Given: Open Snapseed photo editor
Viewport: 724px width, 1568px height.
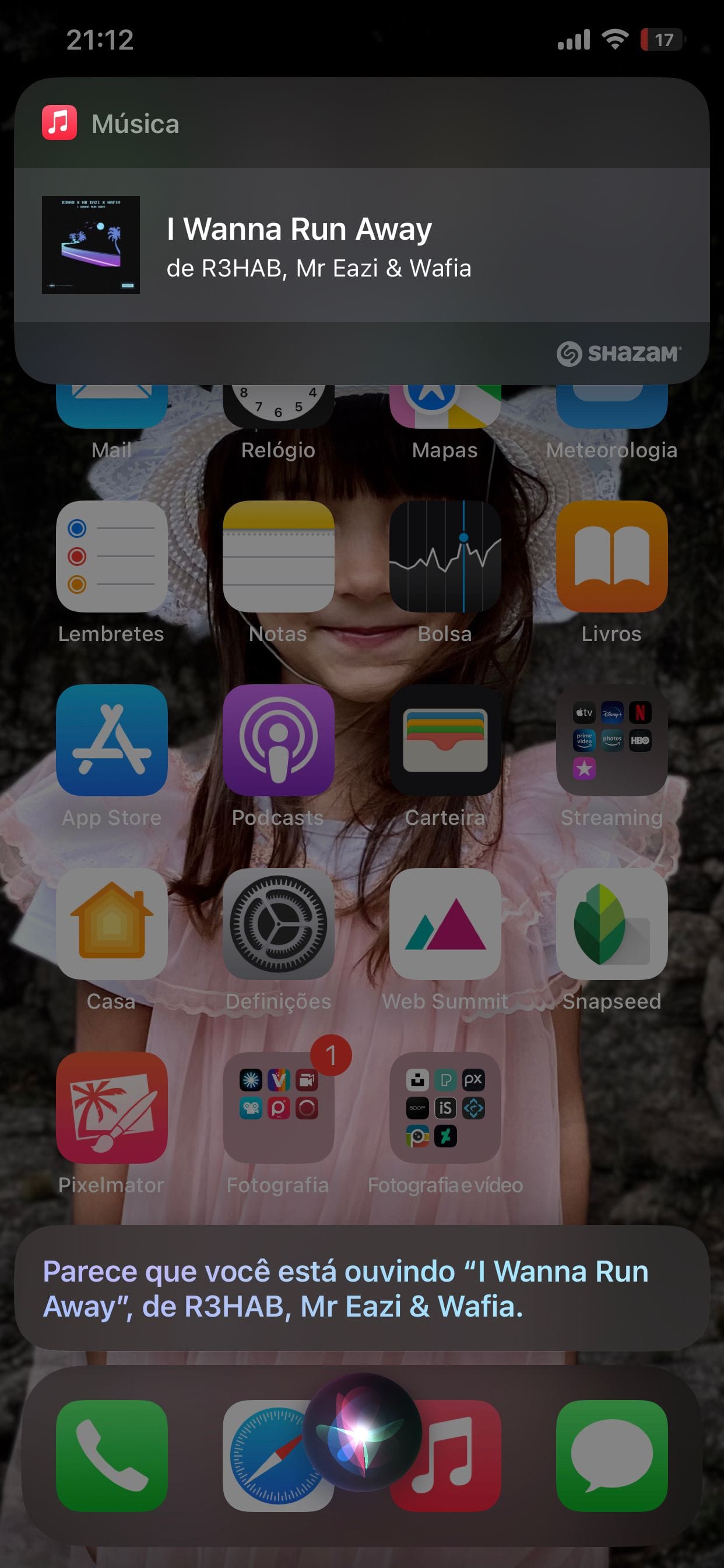Looking at the screenshot, I should click(x=611, y=924).
